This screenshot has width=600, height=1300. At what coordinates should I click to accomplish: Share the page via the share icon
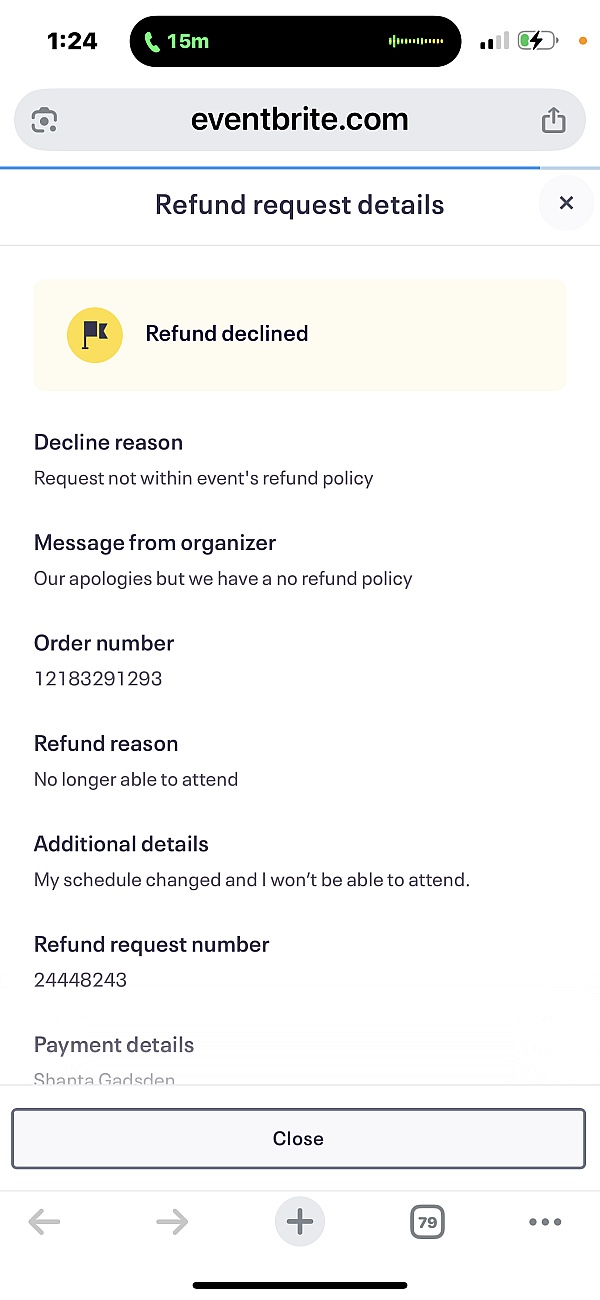pos(553,120)
